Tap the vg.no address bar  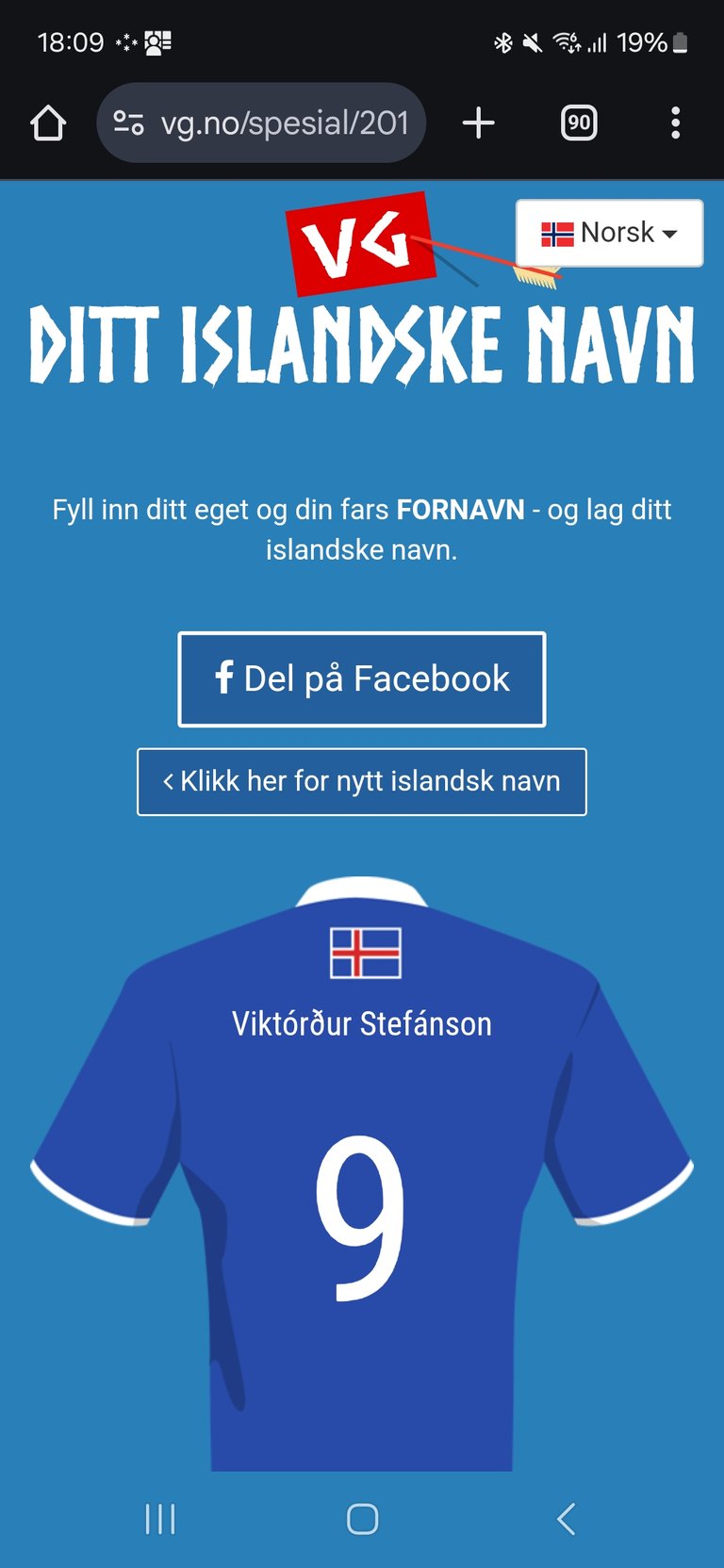[261, 122]
